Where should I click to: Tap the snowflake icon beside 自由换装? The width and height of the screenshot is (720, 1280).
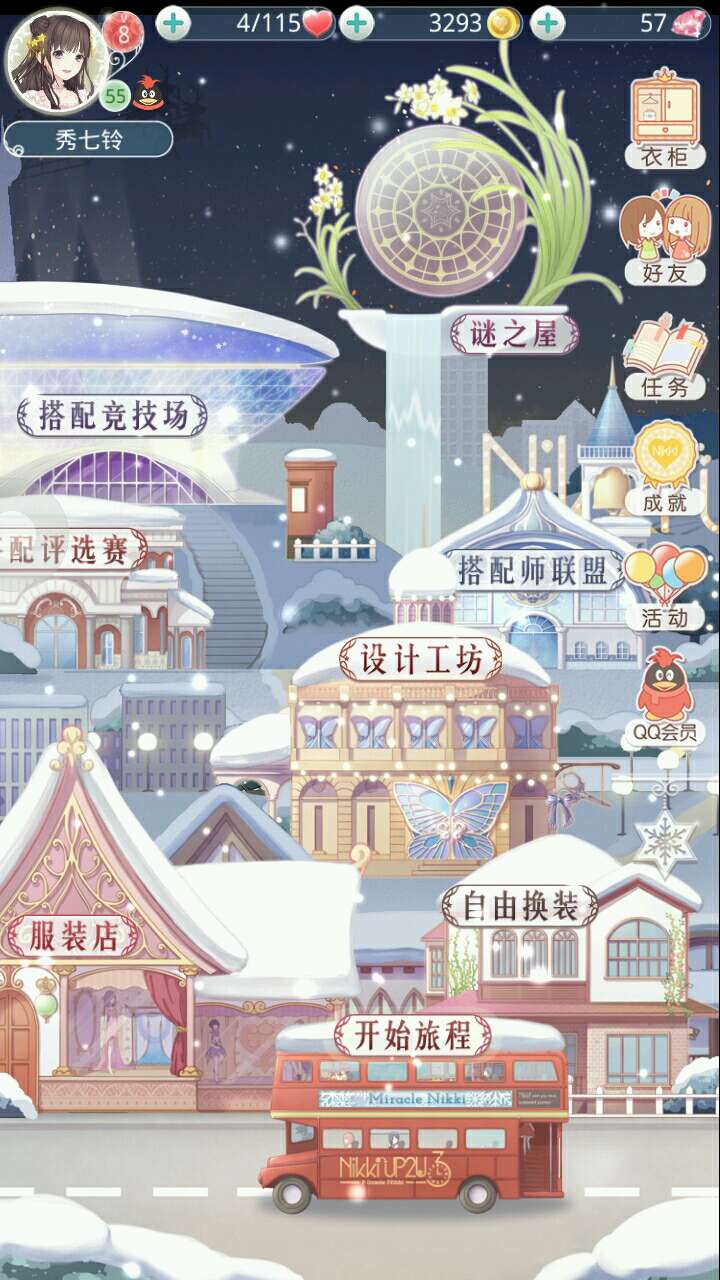point(665,840)
